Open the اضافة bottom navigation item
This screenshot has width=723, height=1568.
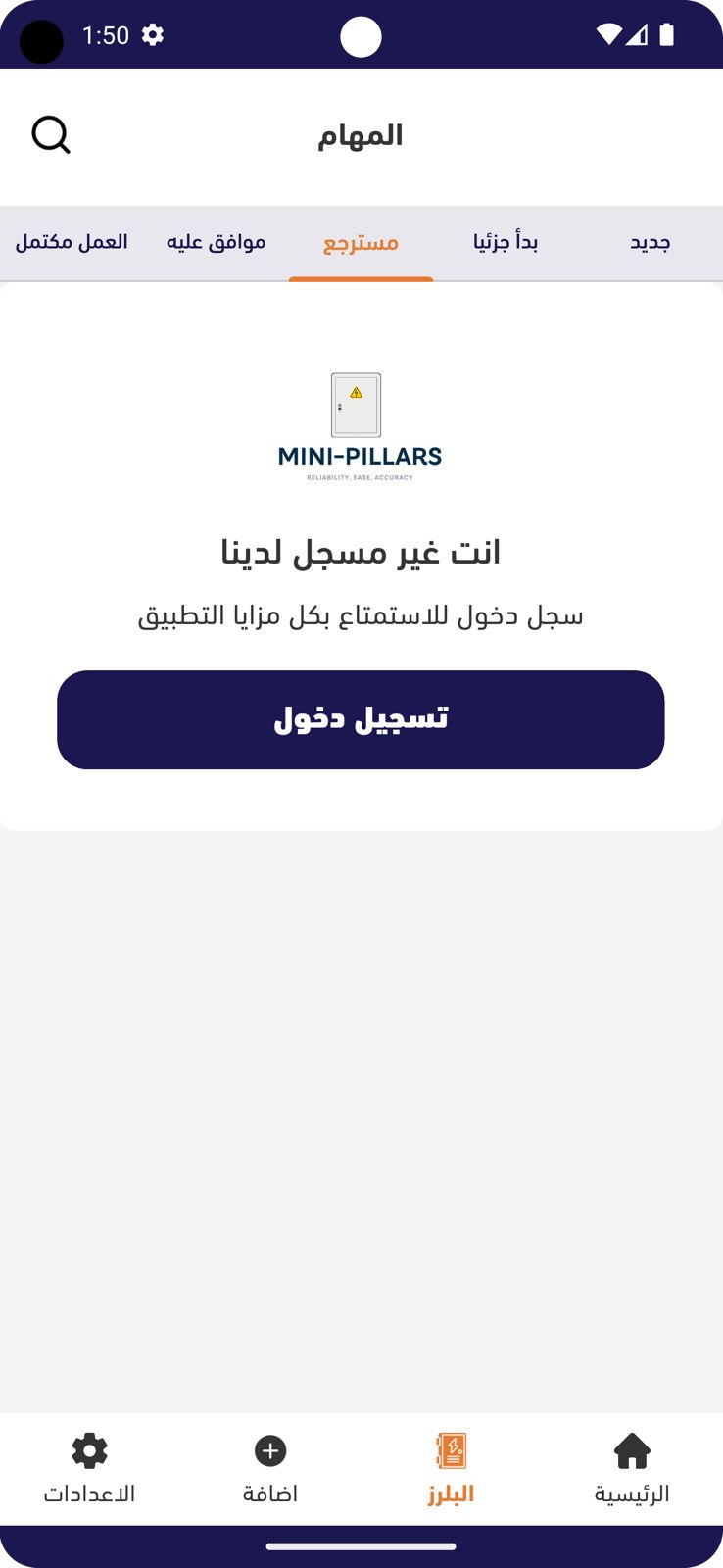tap(270, 1467)
